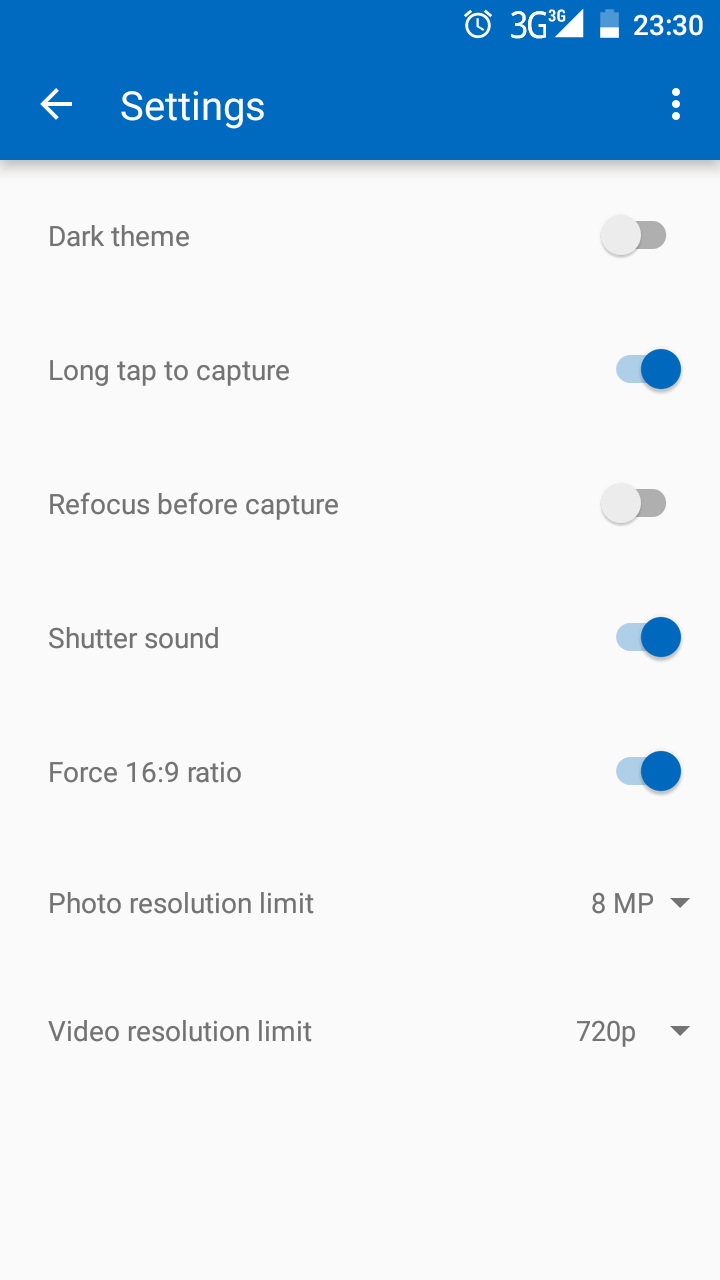
Task: Open the Photo resolution limit dropdown
Action: (x=640, y=903)
